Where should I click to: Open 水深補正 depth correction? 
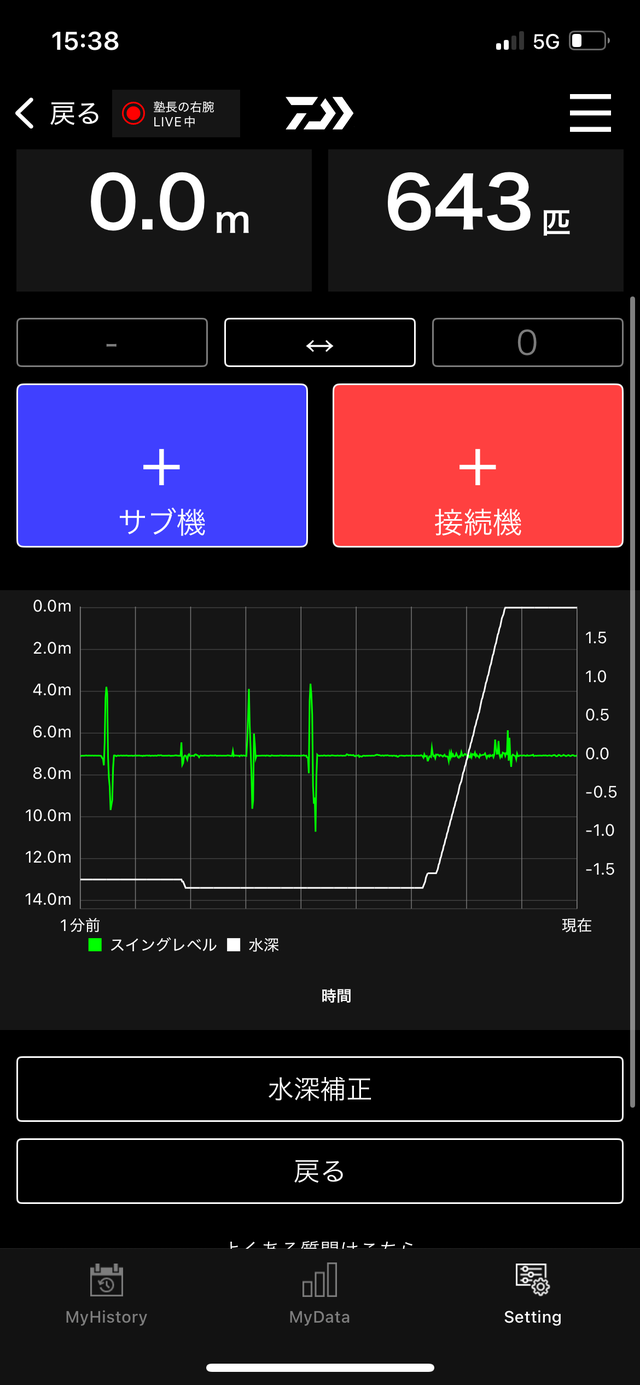click(x=320, y=1089)
